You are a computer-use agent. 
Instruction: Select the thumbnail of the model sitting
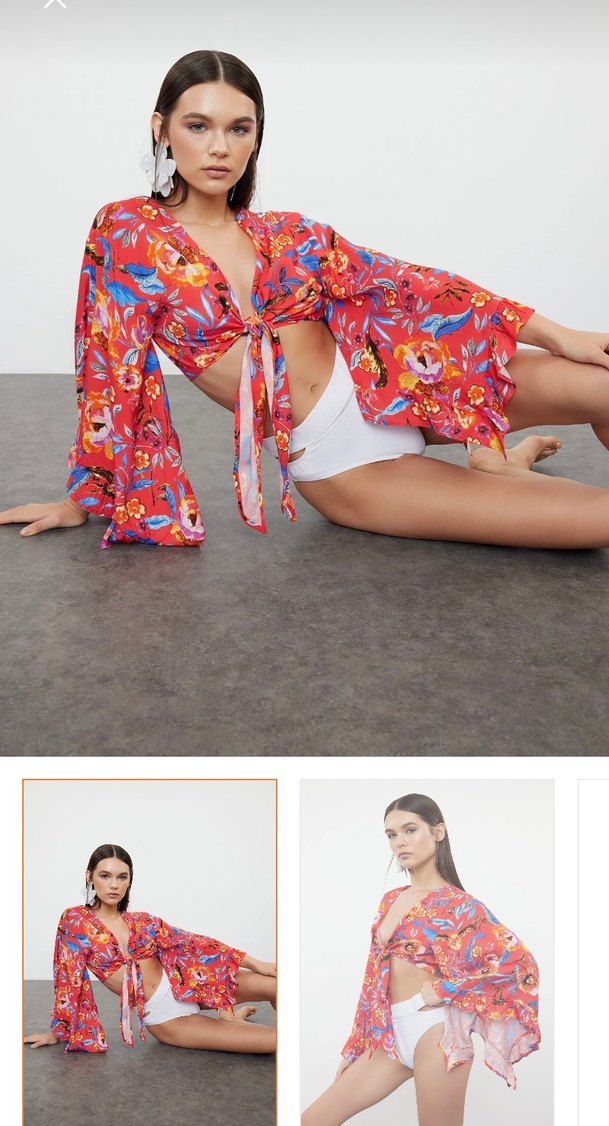point(150,951)
